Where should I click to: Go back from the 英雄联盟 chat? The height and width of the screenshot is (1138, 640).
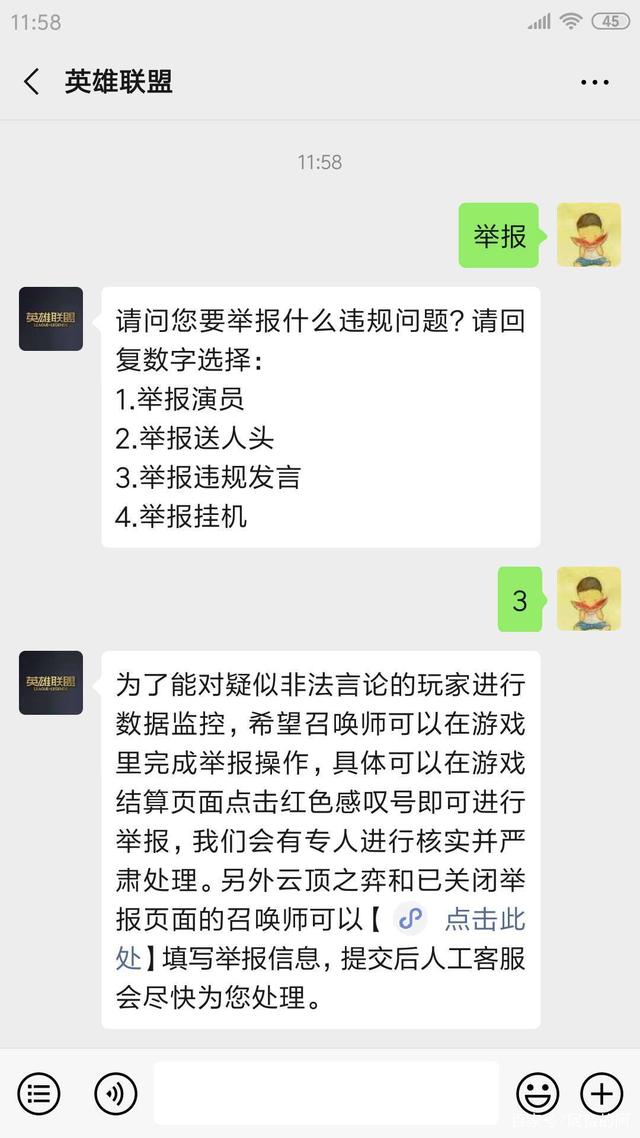(32, 82)
